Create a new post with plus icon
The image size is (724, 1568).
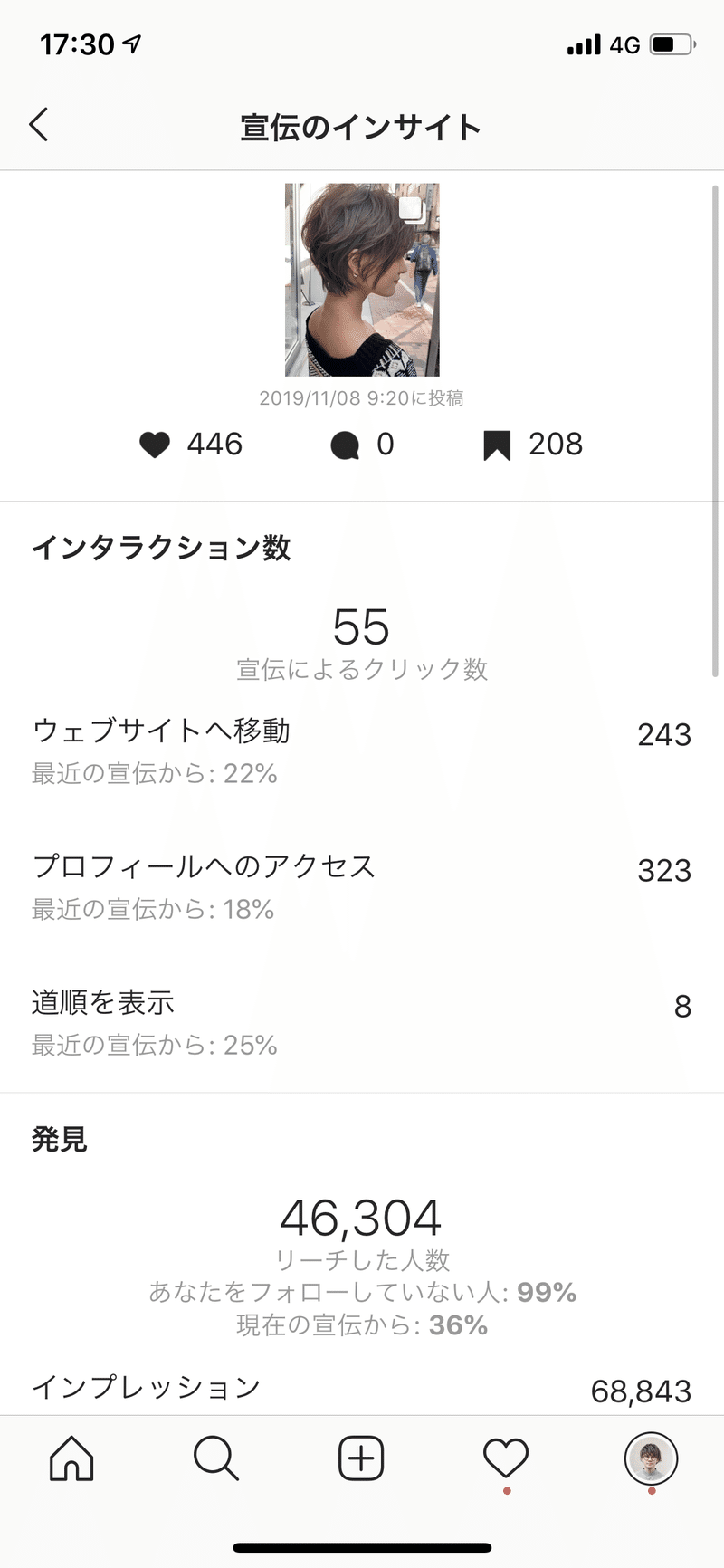[x=361, y=1458]
